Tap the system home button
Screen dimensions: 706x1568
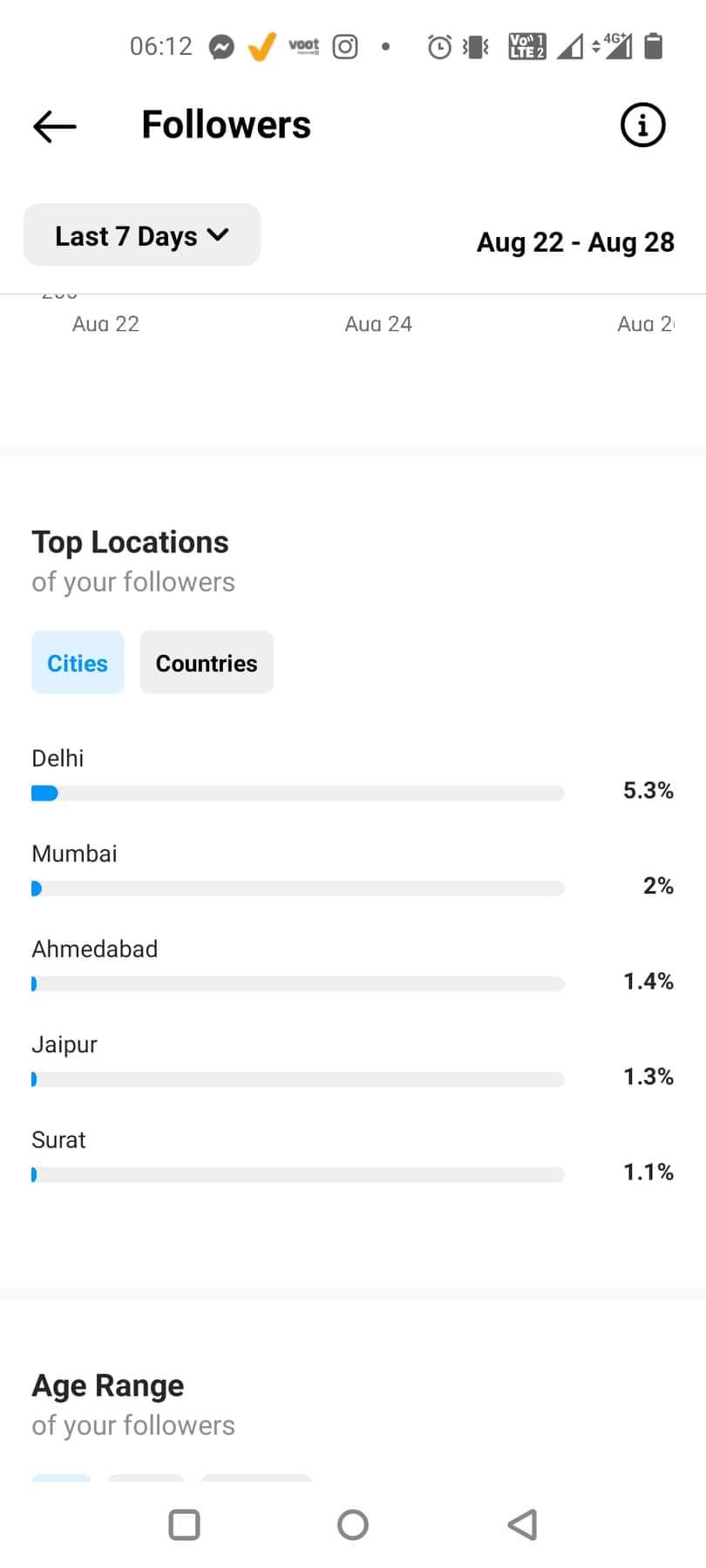coord(353,1524)
